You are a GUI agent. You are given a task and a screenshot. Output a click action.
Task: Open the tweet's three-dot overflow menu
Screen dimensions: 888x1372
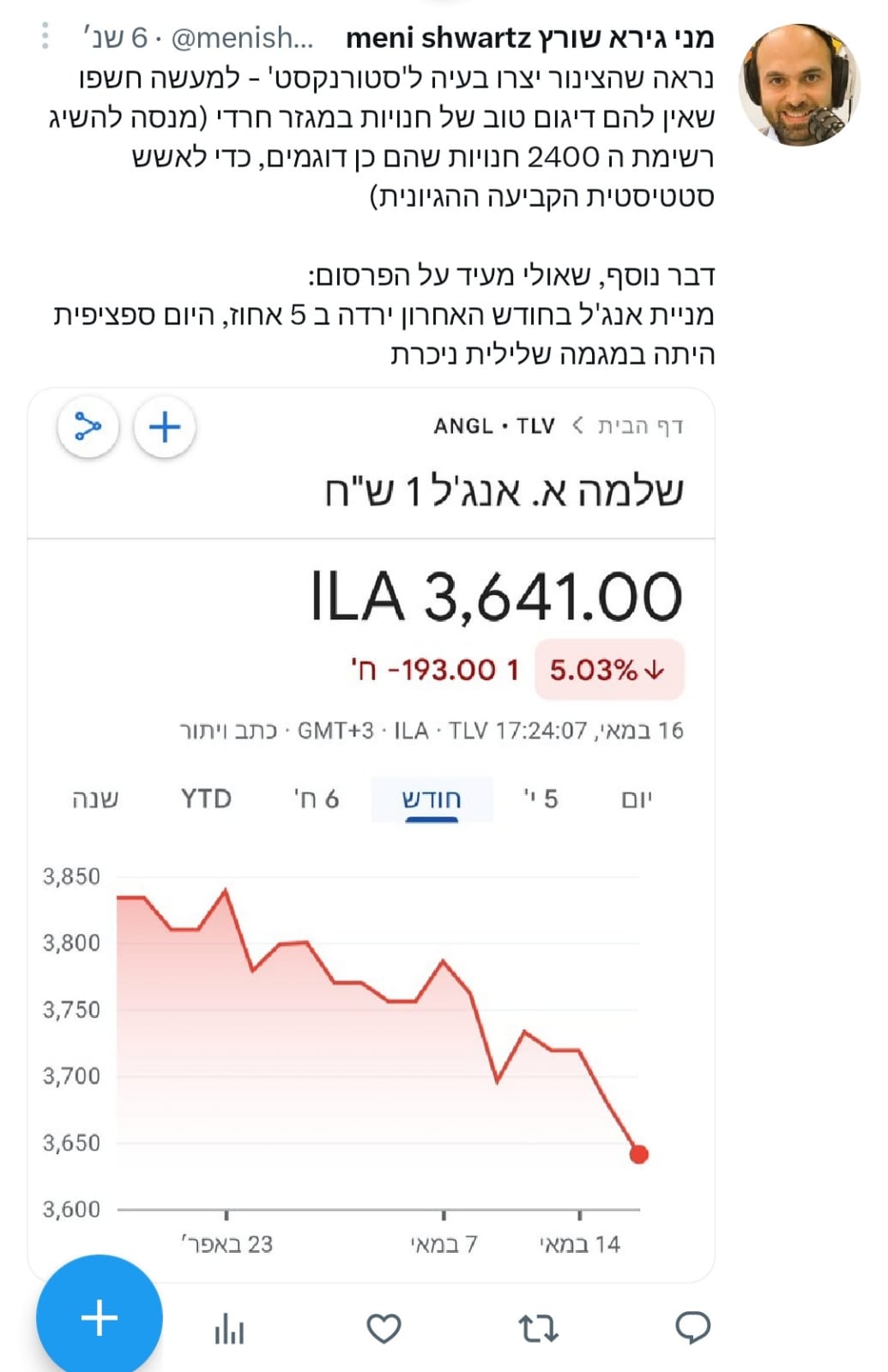(45, 37)
